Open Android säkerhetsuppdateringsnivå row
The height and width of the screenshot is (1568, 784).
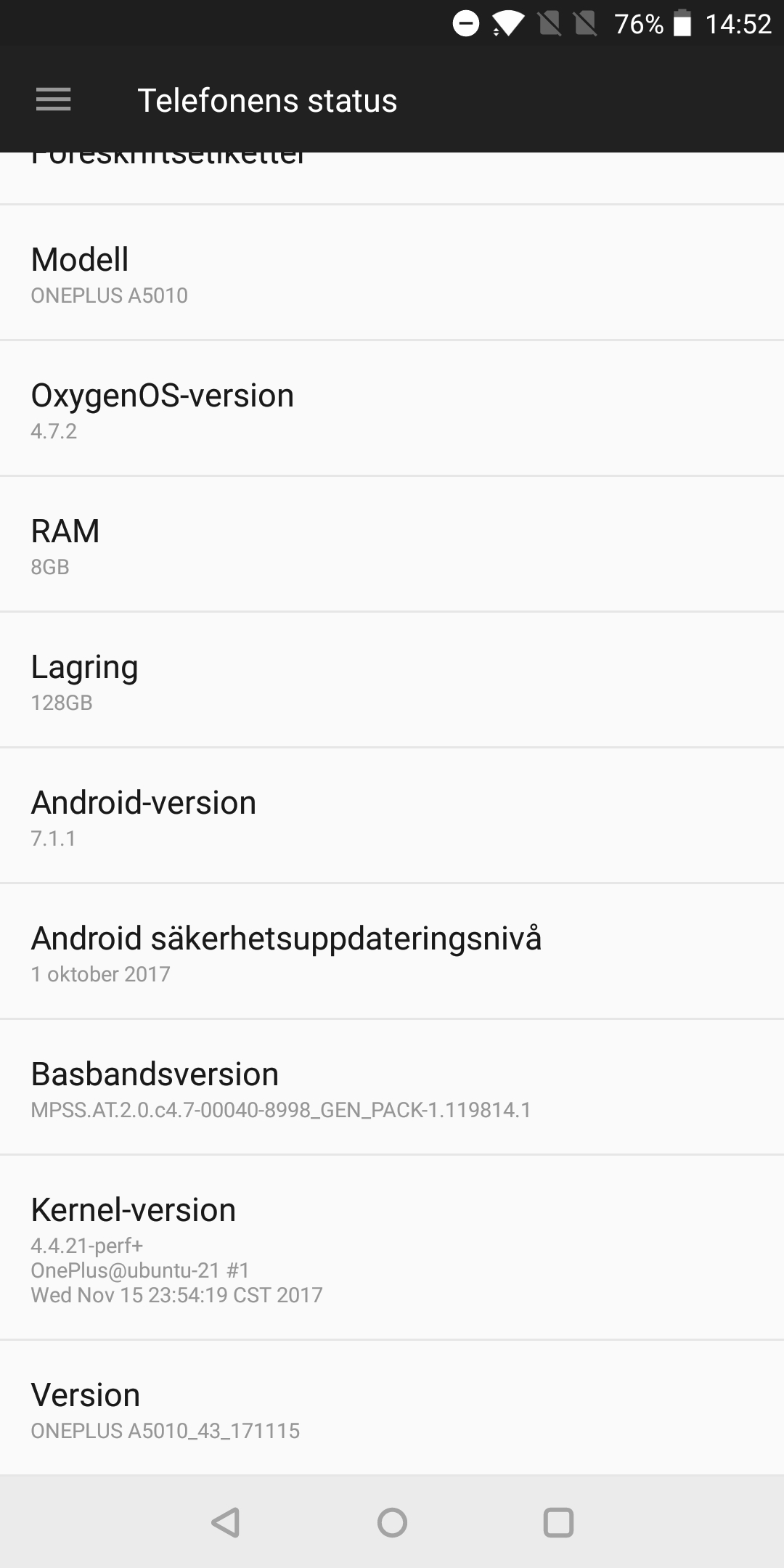point(392,952)
